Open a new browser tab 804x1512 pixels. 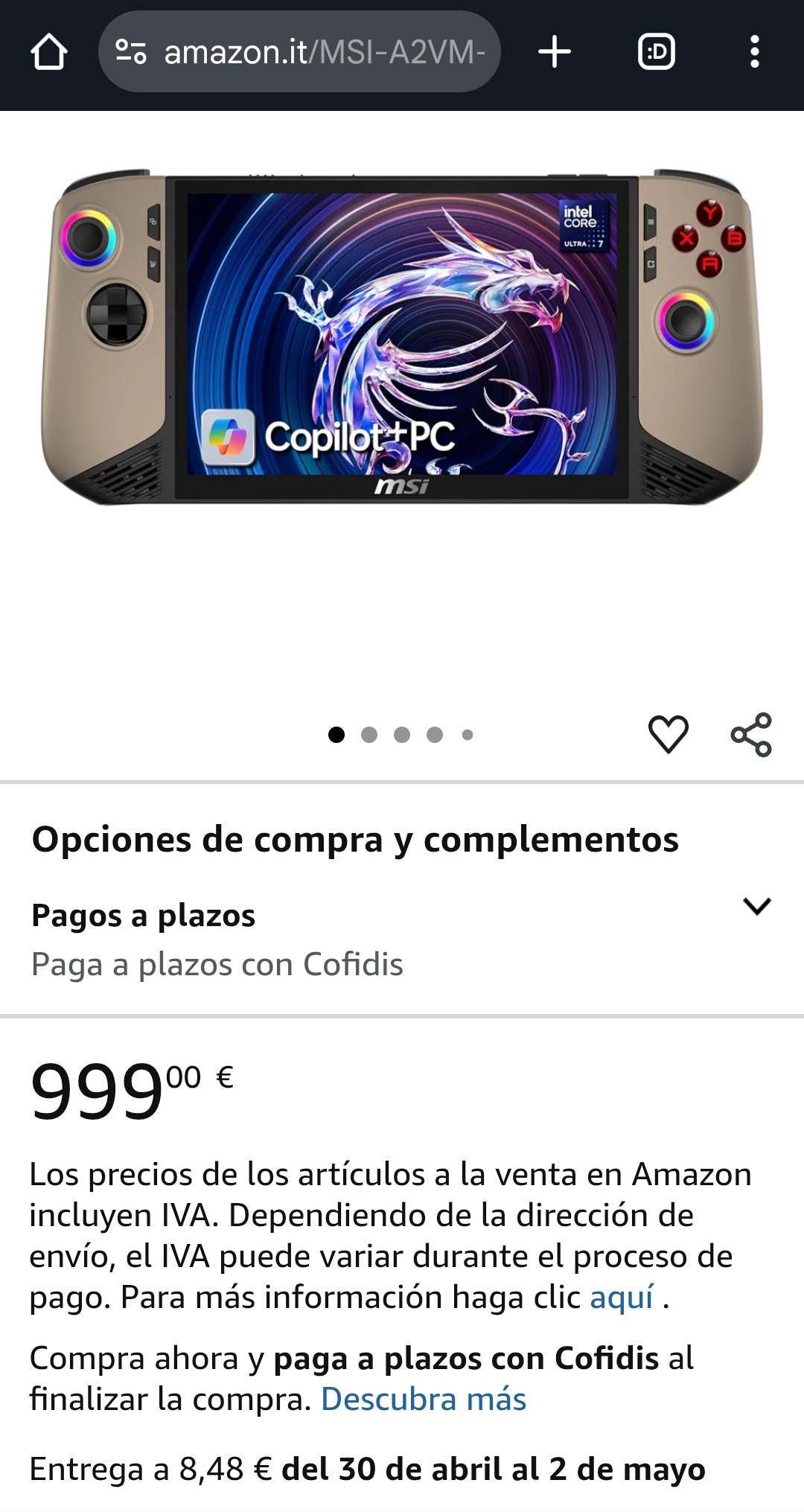tap(555, 52)
